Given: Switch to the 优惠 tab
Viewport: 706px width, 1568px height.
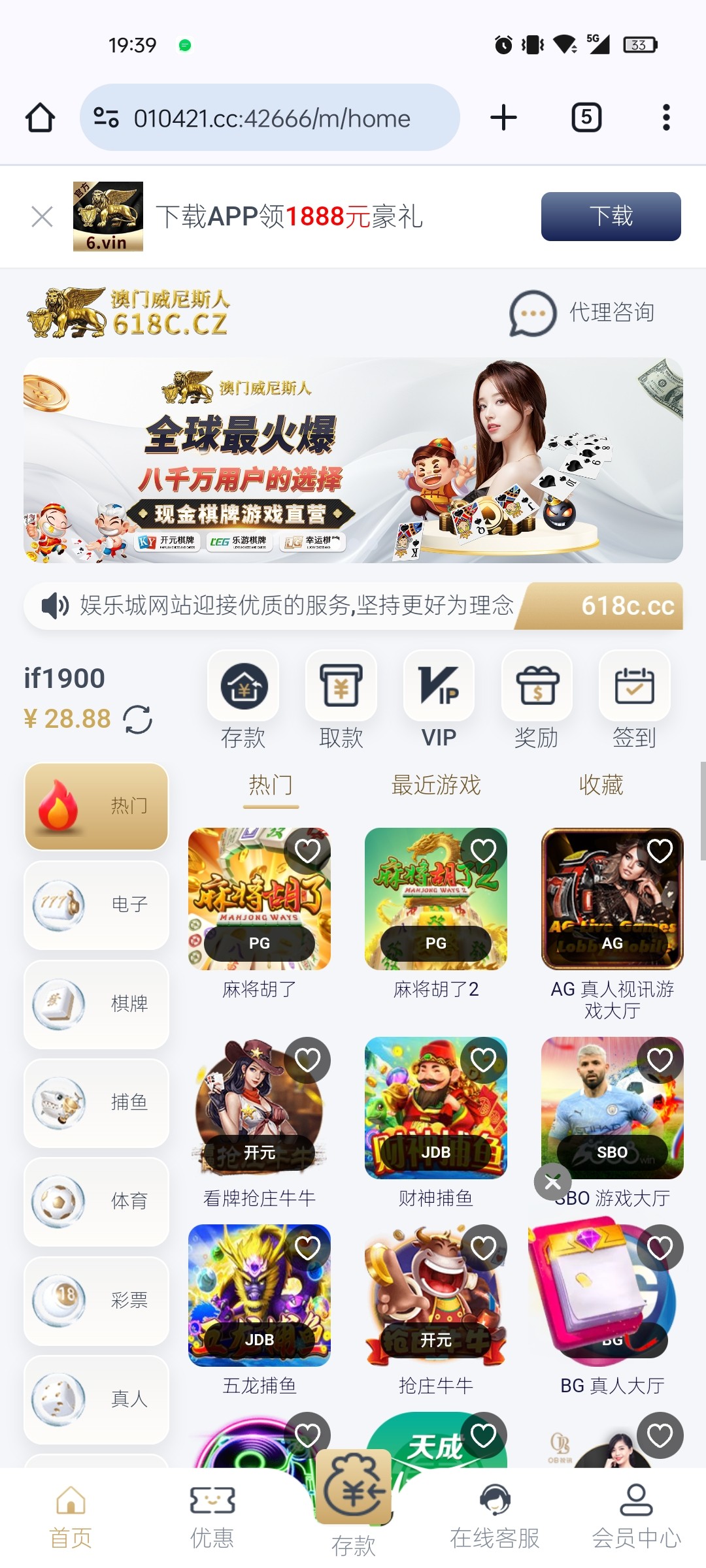Looking at the screenshot, I should click(x=212, y=1516).
